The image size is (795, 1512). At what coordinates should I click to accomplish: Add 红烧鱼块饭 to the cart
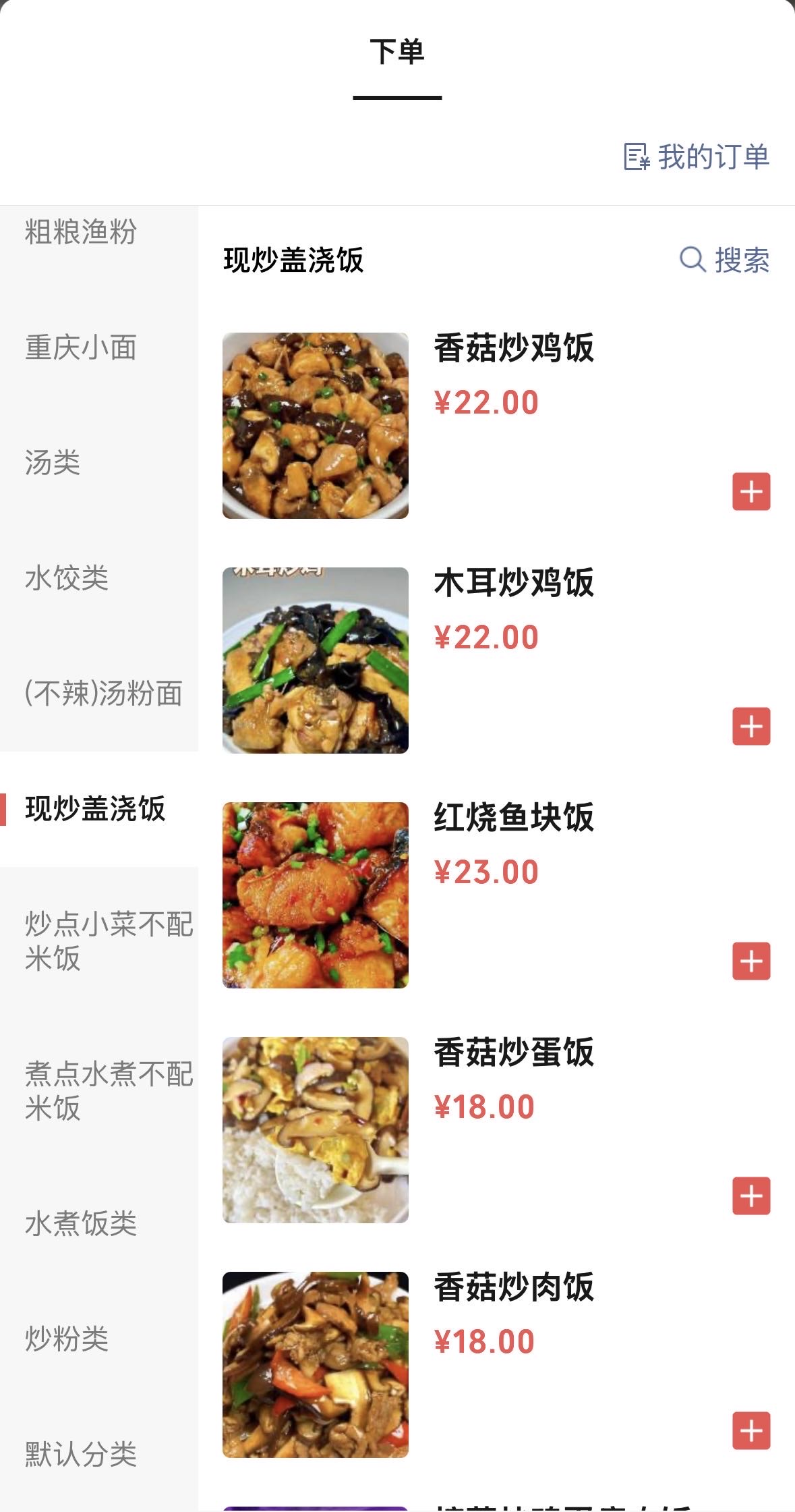point(751,961)
